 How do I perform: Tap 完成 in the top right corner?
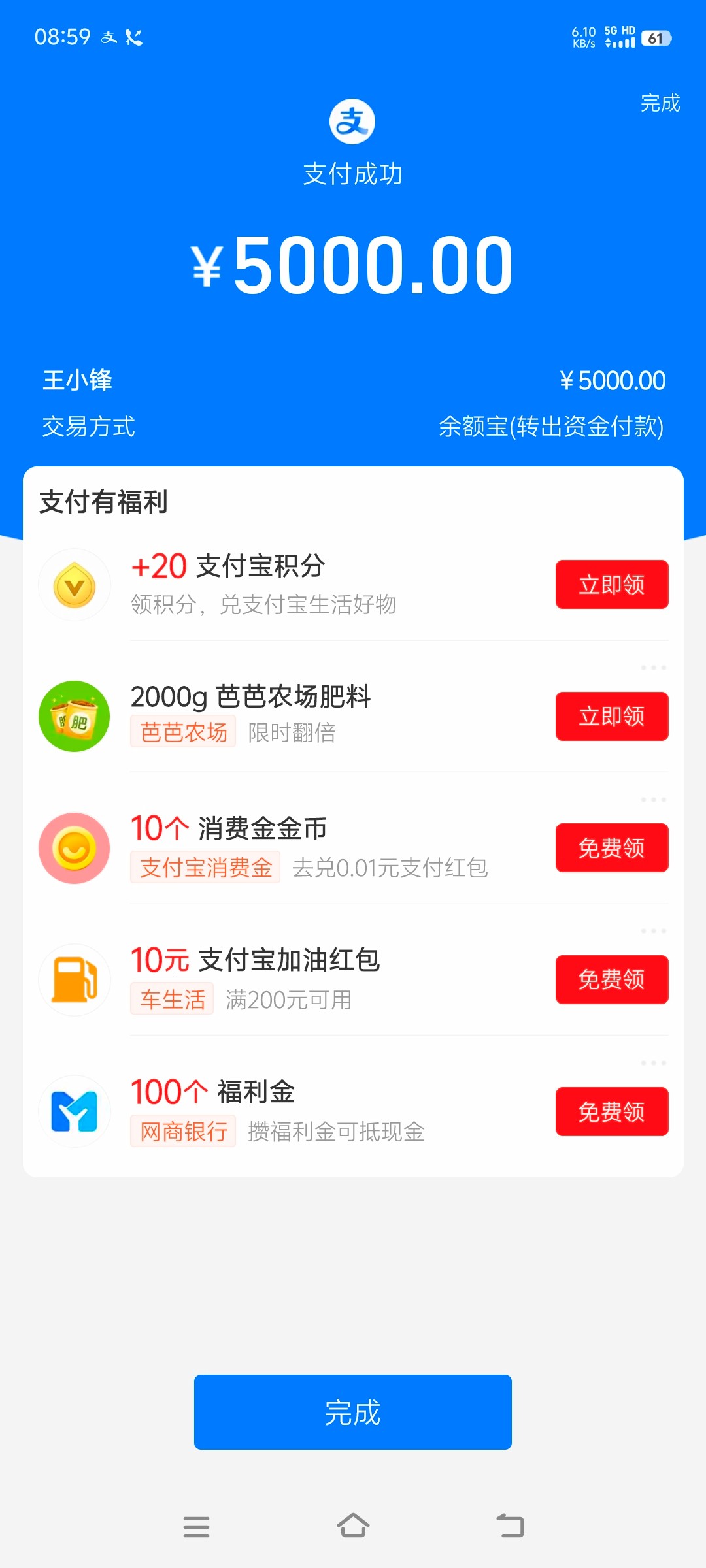(x=660, y=103)
